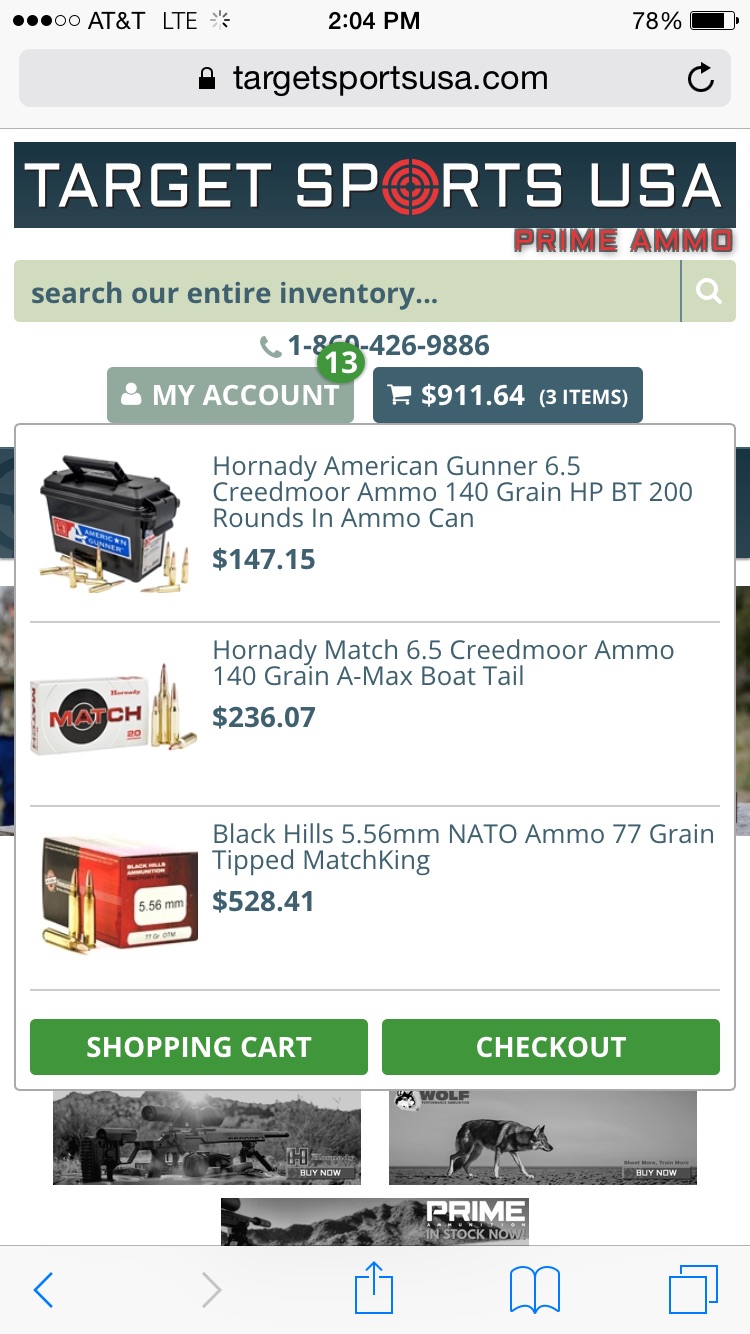Image resolution: width=750 pixels, height=1334 pixels.
Task: Open the Wolf ammunition banner
Action: click(x=542, y=1138)
